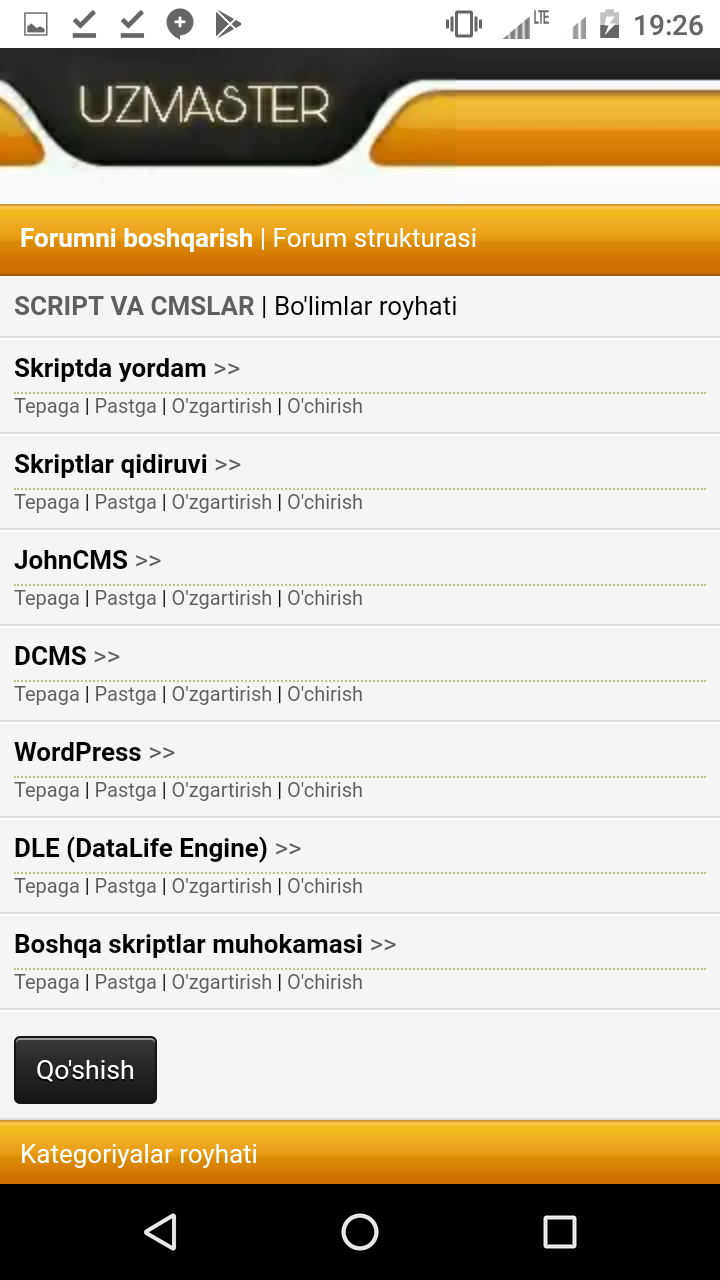Select O'zgartirish under DLE (DataLife Engine)
Image resolution: width=720 pixels, height=1280 pixels.
tap(222, 887)
